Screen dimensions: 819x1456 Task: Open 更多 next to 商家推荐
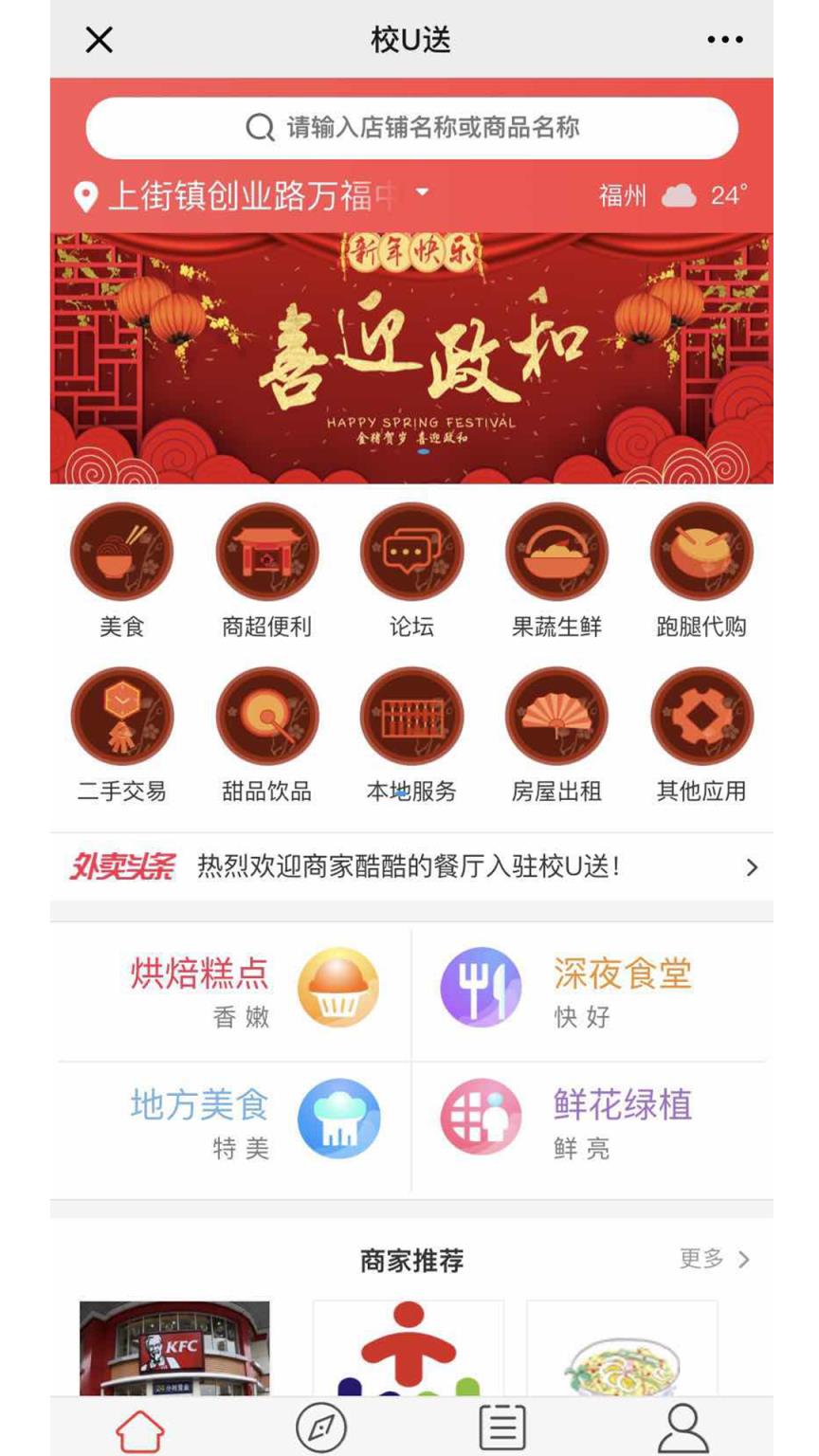pos(713,1259)
